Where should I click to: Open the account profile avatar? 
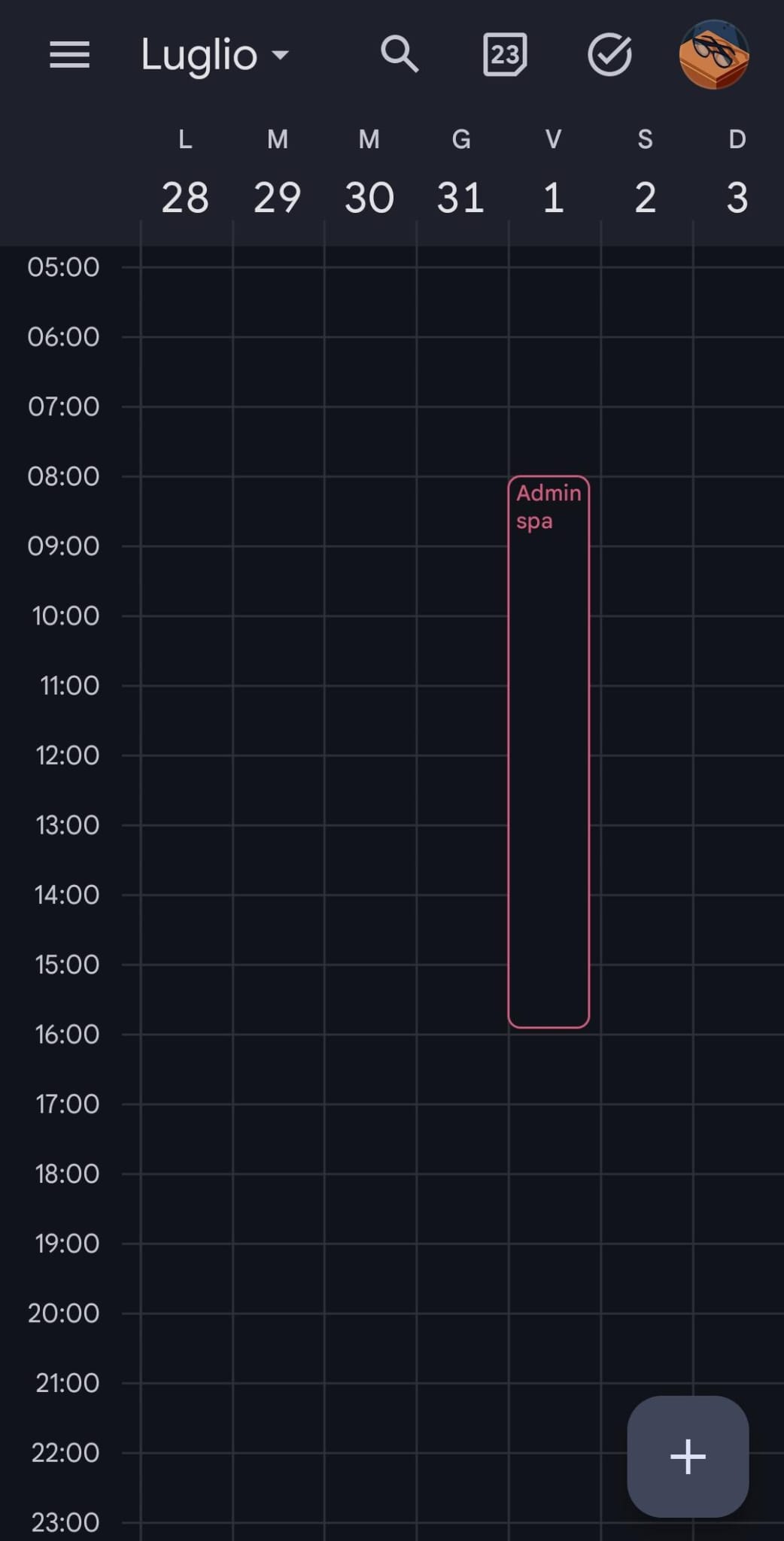713,55
